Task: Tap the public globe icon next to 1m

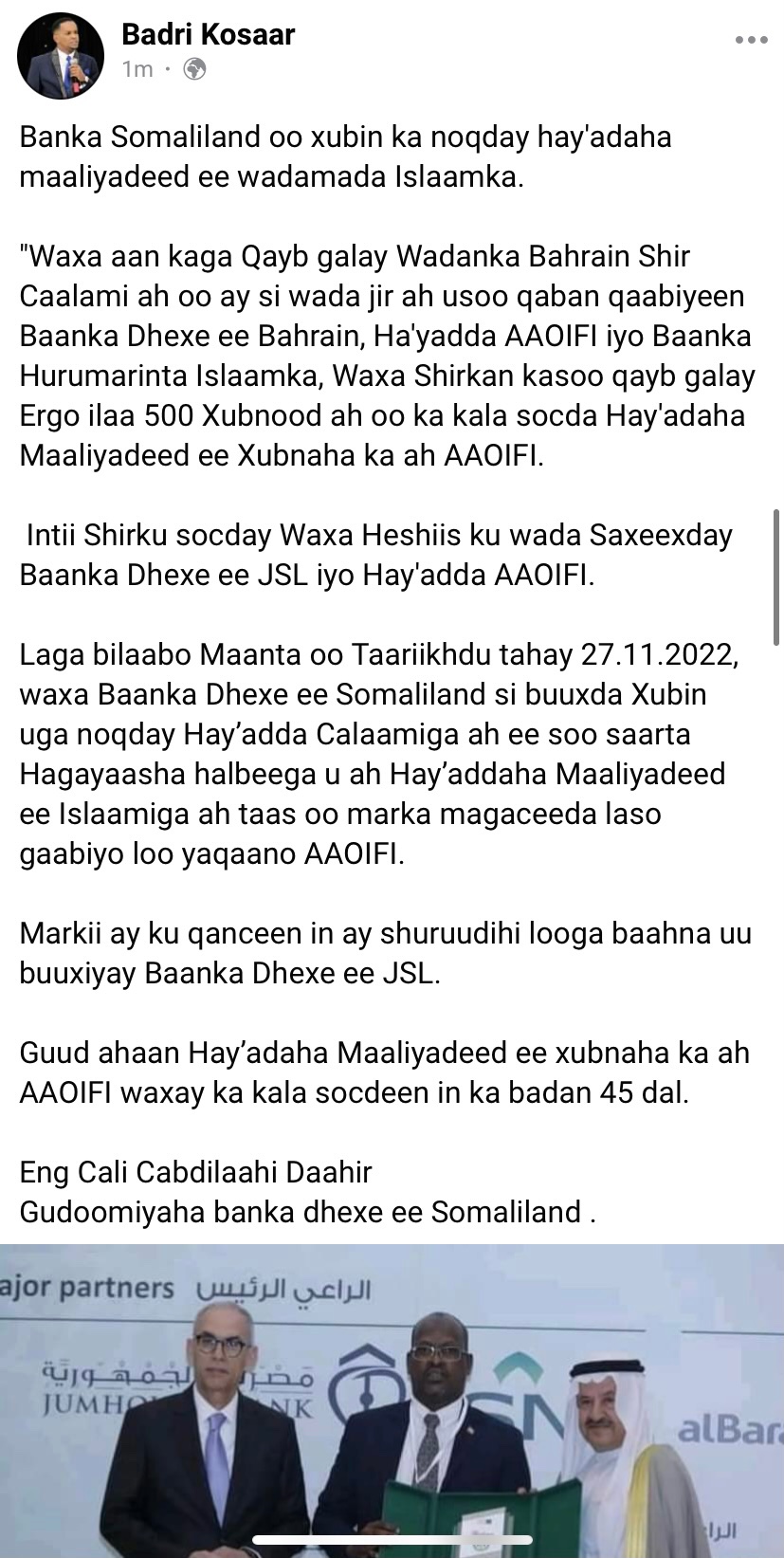Action: click(194, 69)
